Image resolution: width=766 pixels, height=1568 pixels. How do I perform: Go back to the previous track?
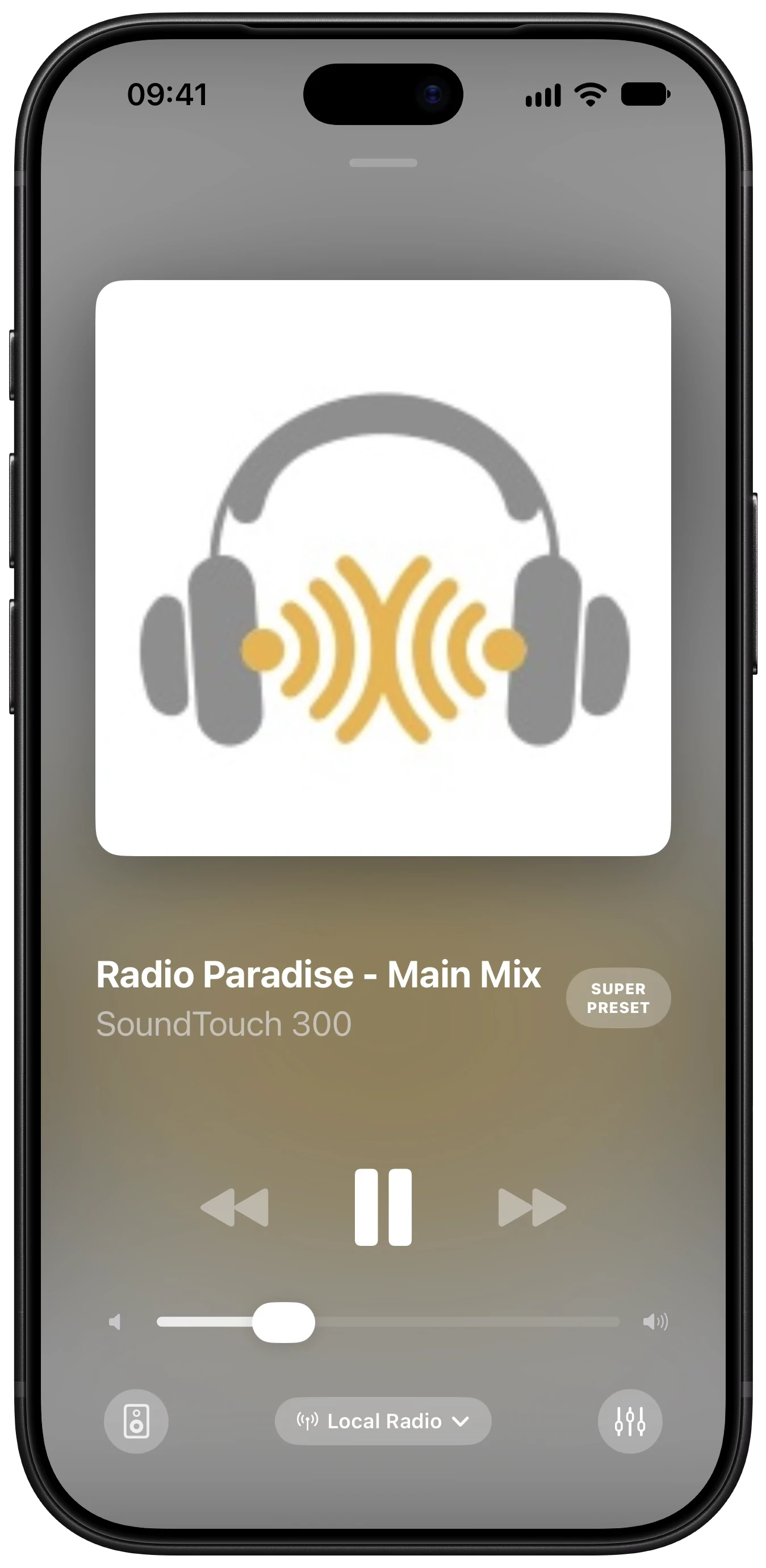[235, 1207]
